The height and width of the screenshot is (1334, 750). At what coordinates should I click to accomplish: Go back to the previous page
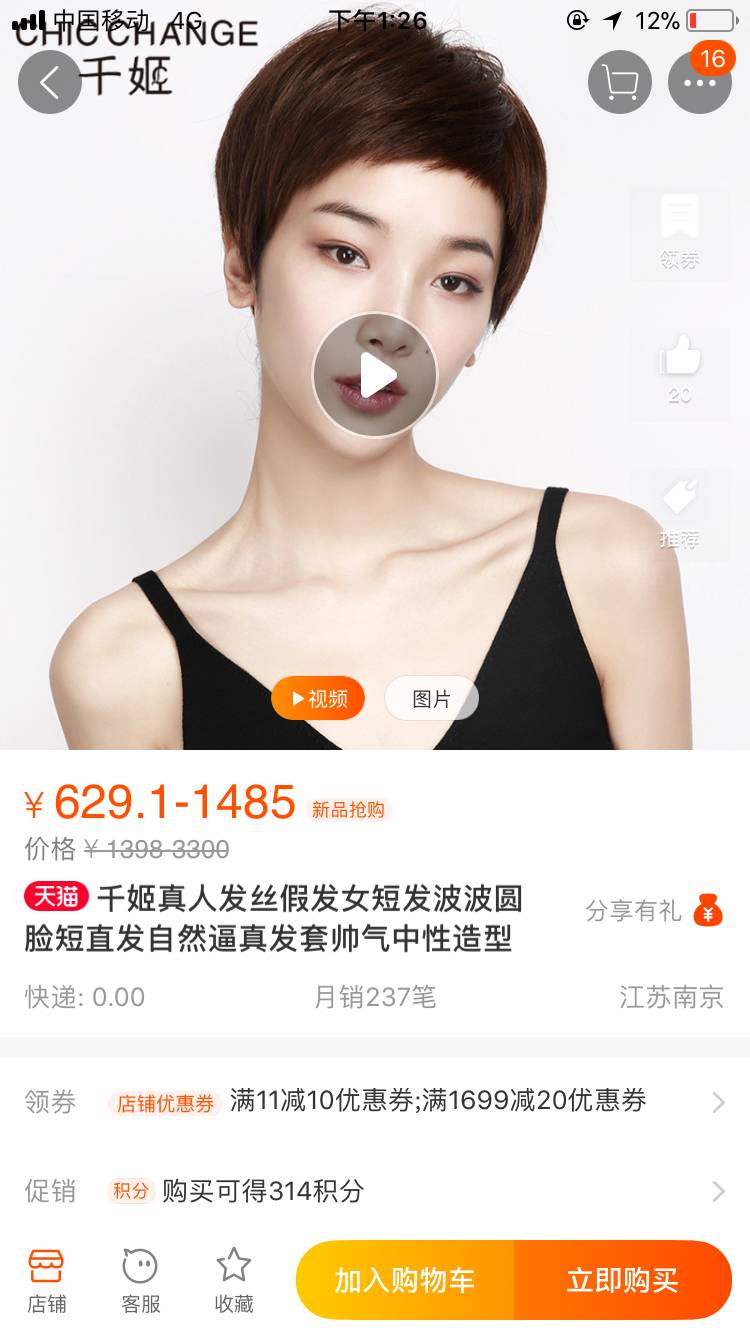49,81
